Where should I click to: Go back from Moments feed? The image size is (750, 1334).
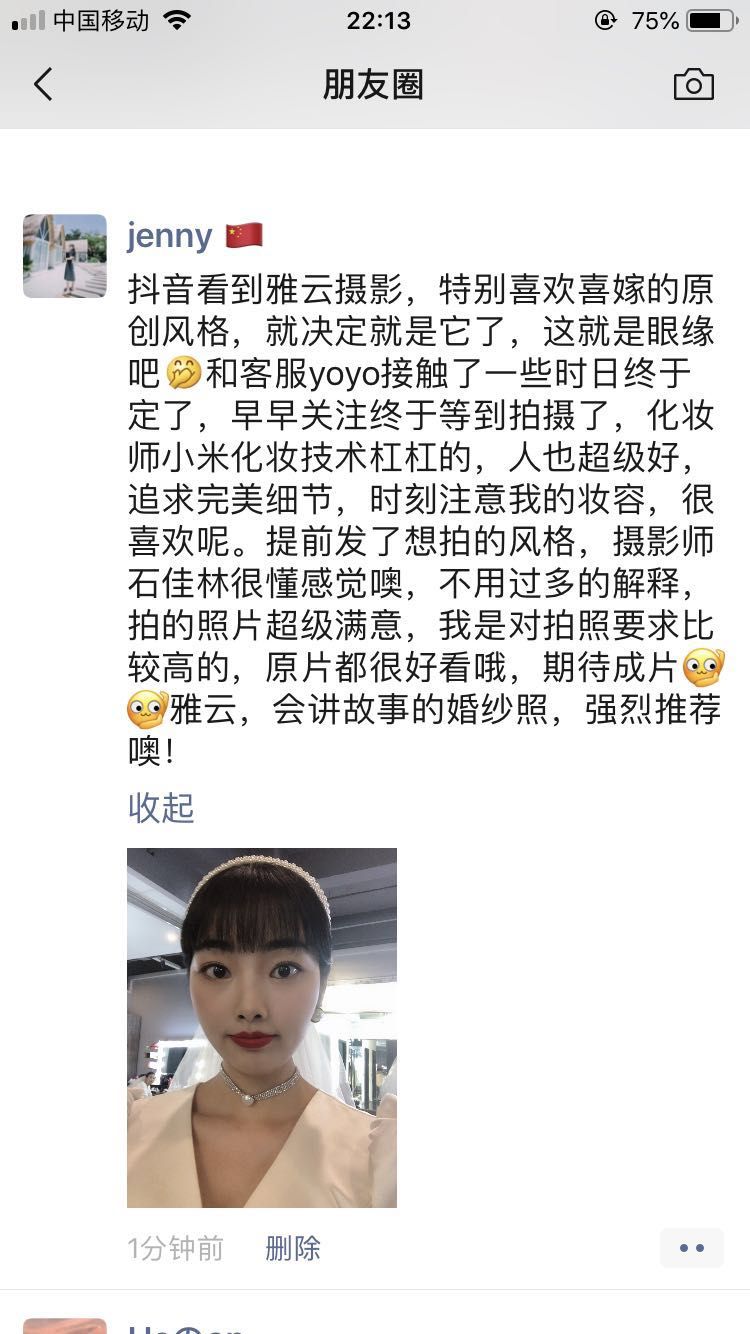(43, 85)
